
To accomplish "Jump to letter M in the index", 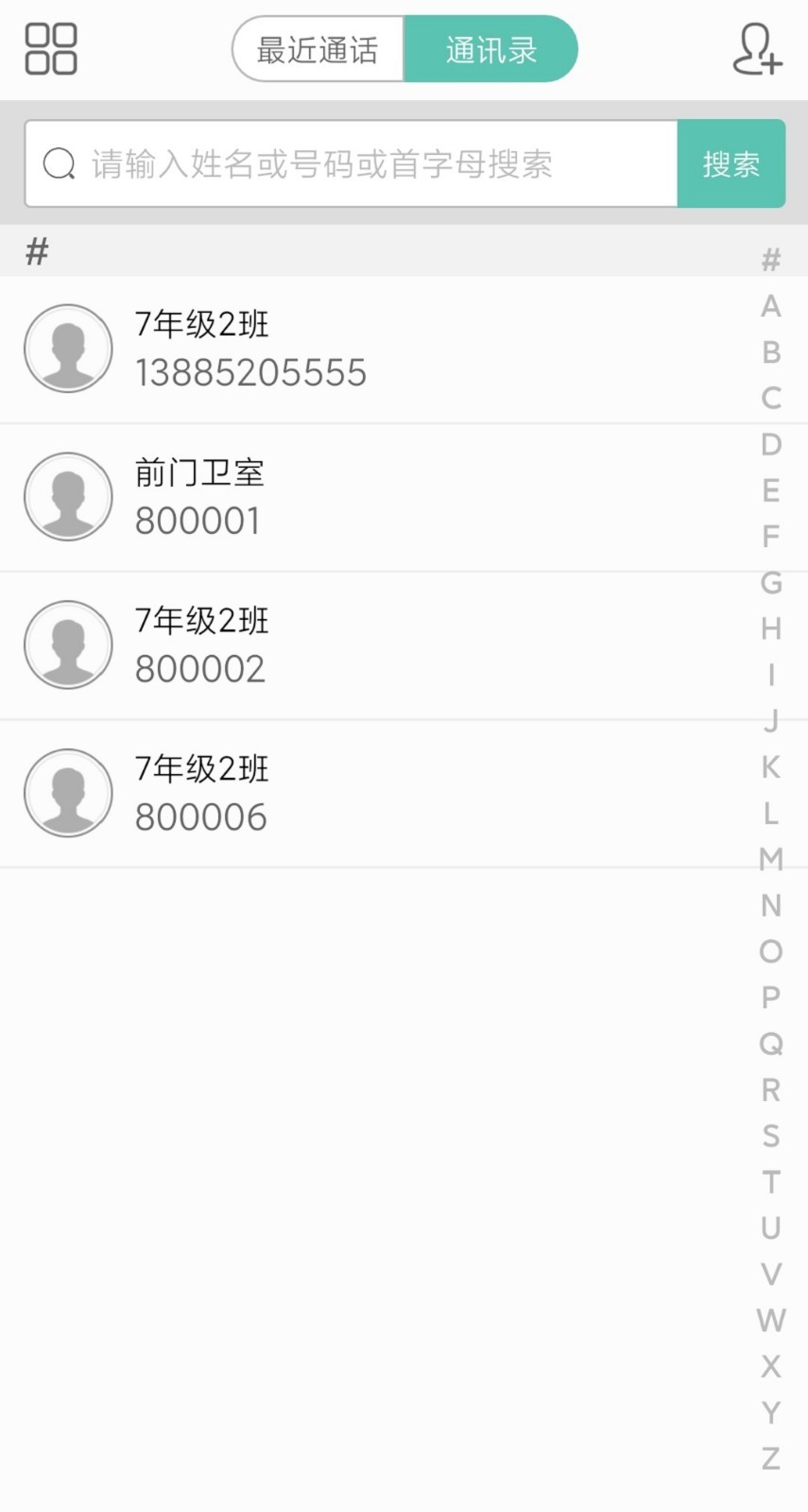I will coord(770,858).
